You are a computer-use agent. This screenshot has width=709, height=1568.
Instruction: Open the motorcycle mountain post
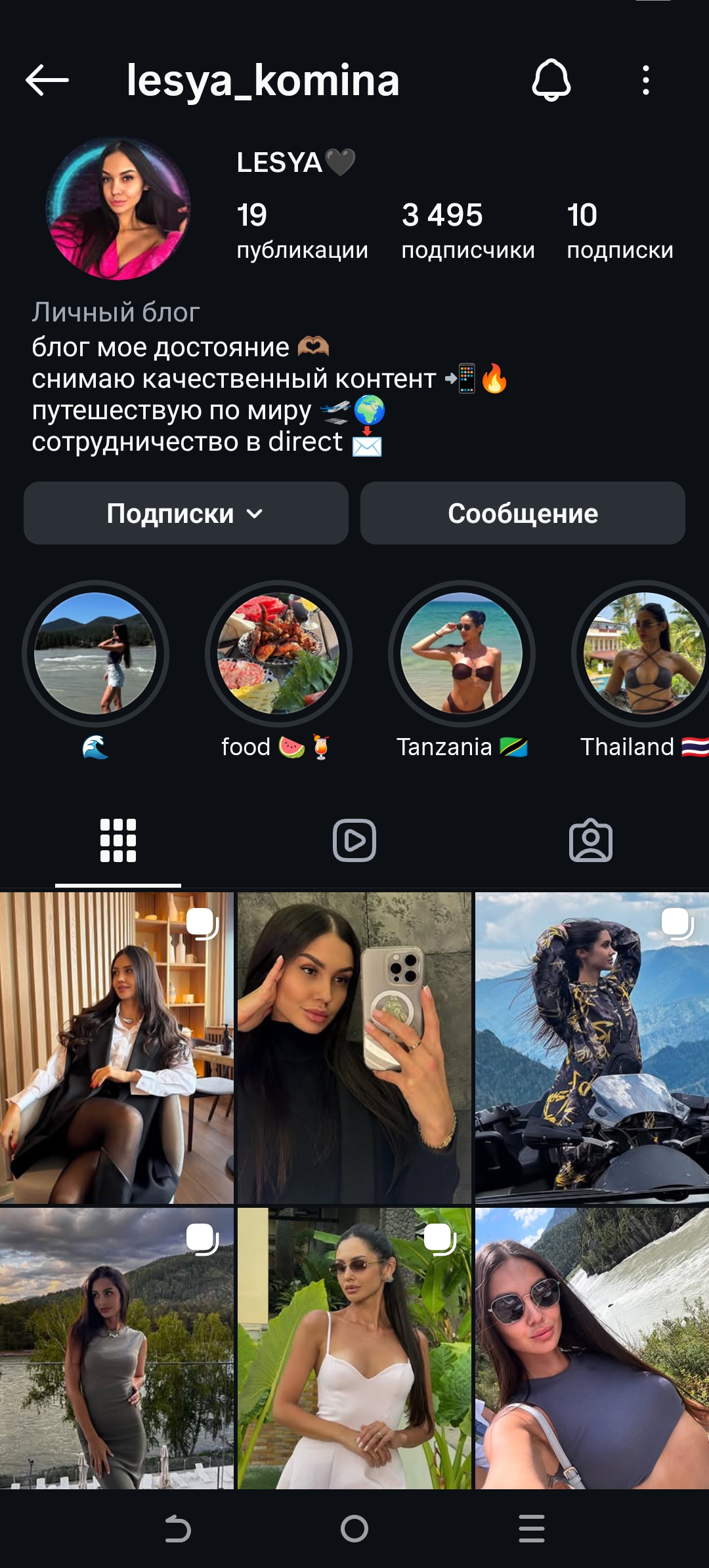click(591, 1048)
